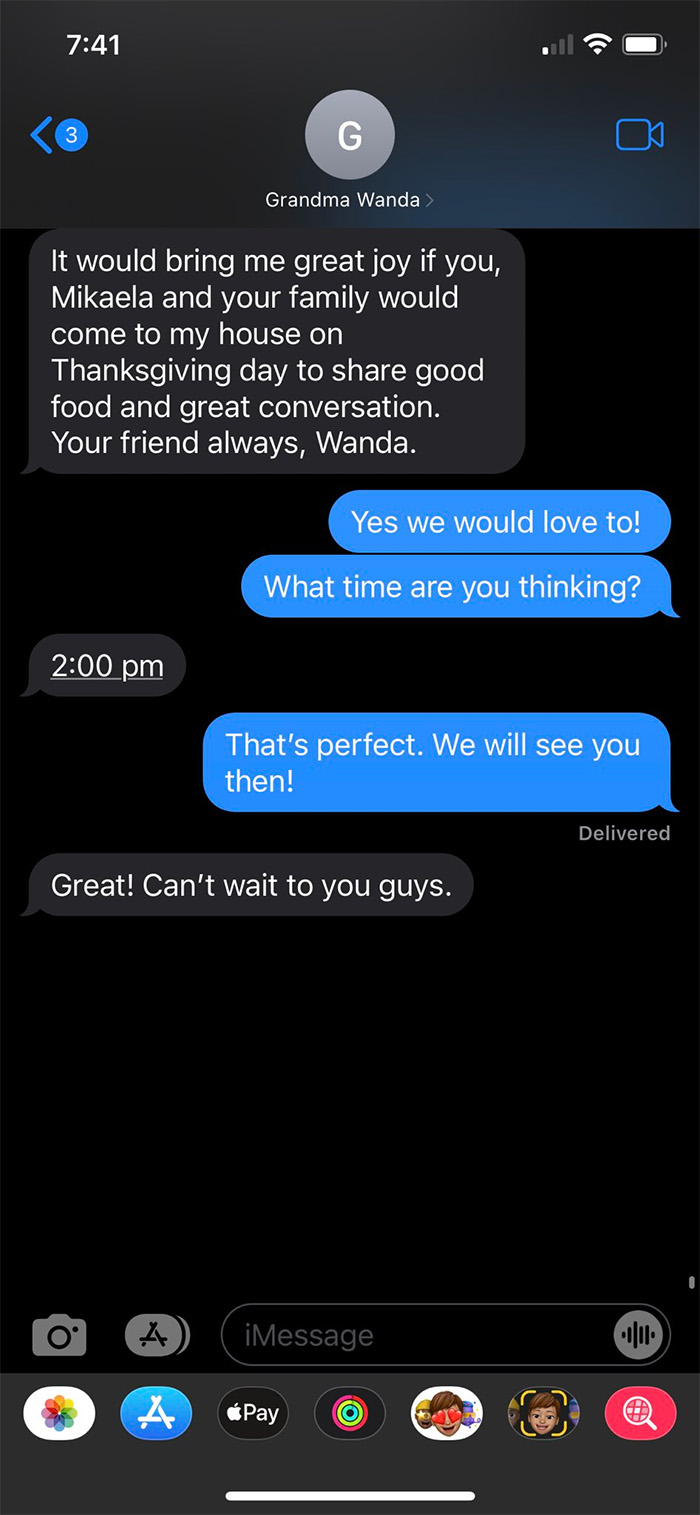Open the #images search app
The height and width of the screenshot is (1515, 700).
click(640, 1413)
